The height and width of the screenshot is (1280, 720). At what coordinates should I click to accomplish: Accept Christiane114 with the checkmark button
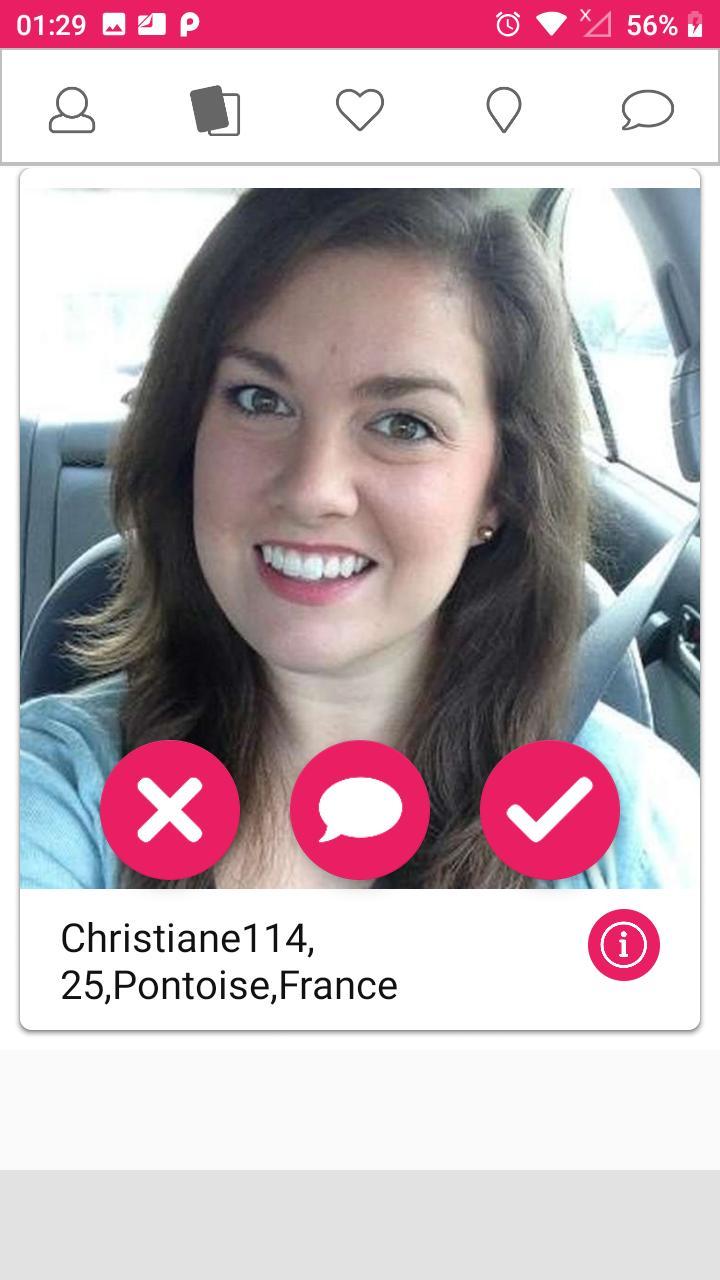coord(550,810)
